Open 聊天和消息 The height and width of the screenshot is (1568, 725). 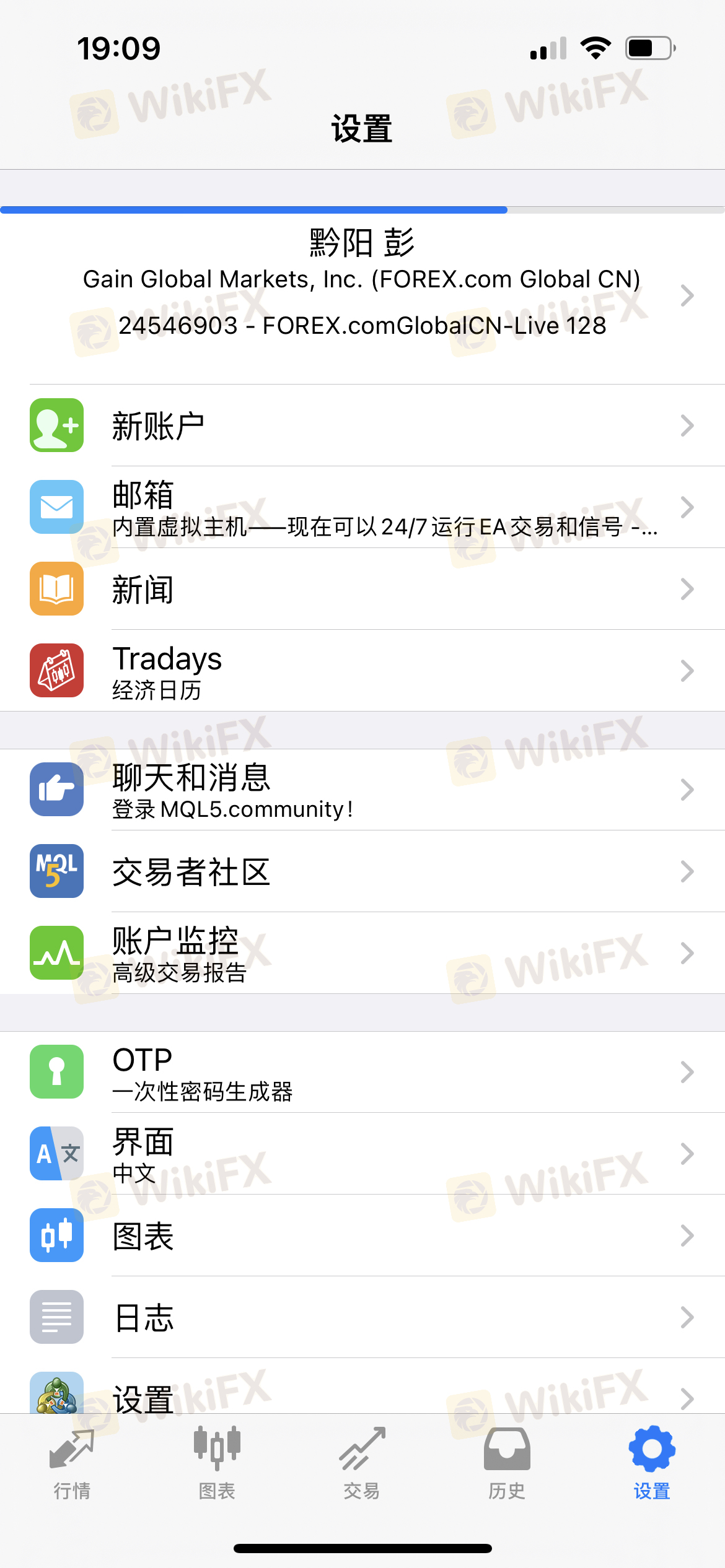click(362, 790)
